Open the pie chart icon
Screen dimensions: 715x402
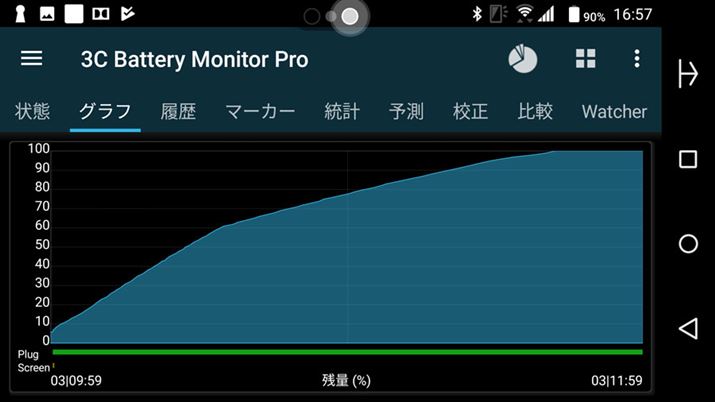pos(522,59)
